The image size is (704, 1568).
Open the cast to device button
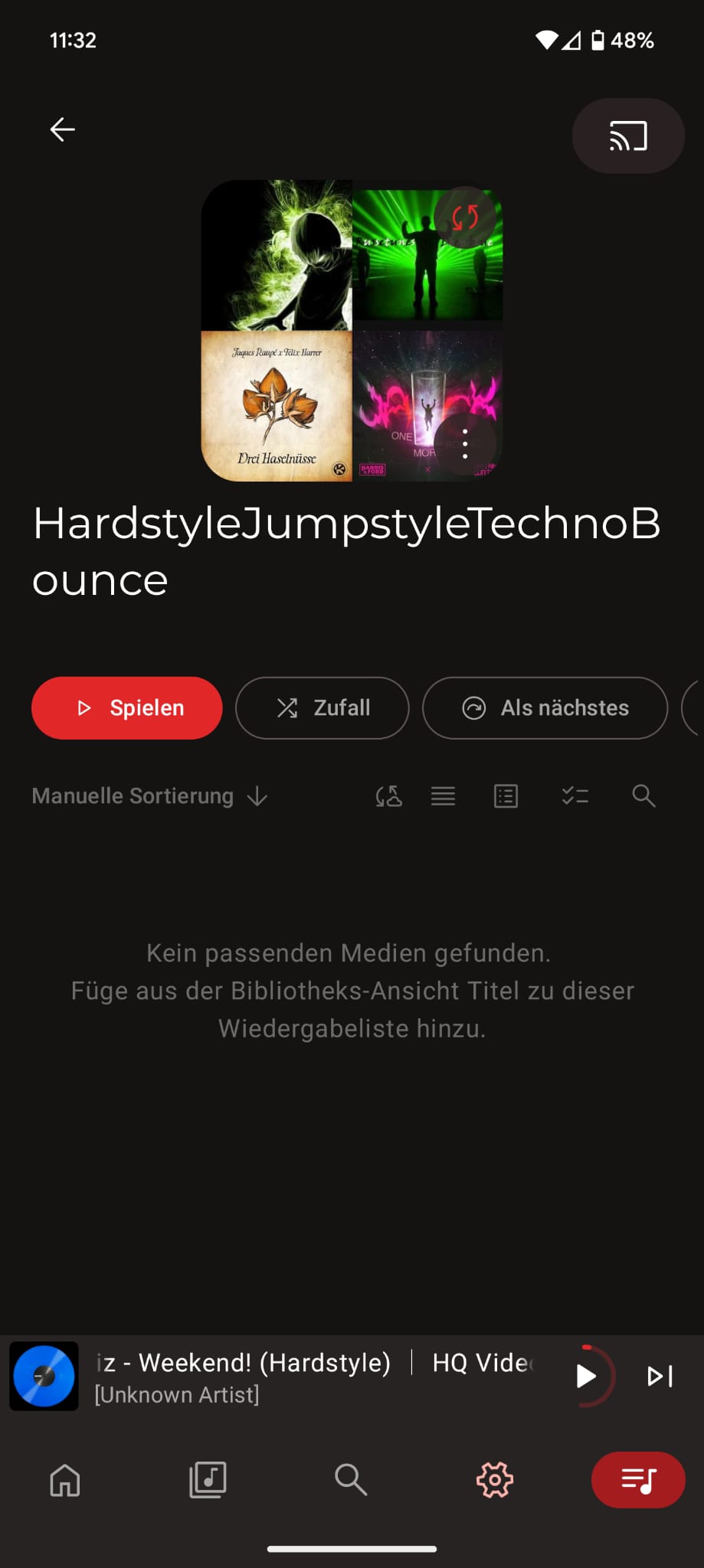pos(628,136)
